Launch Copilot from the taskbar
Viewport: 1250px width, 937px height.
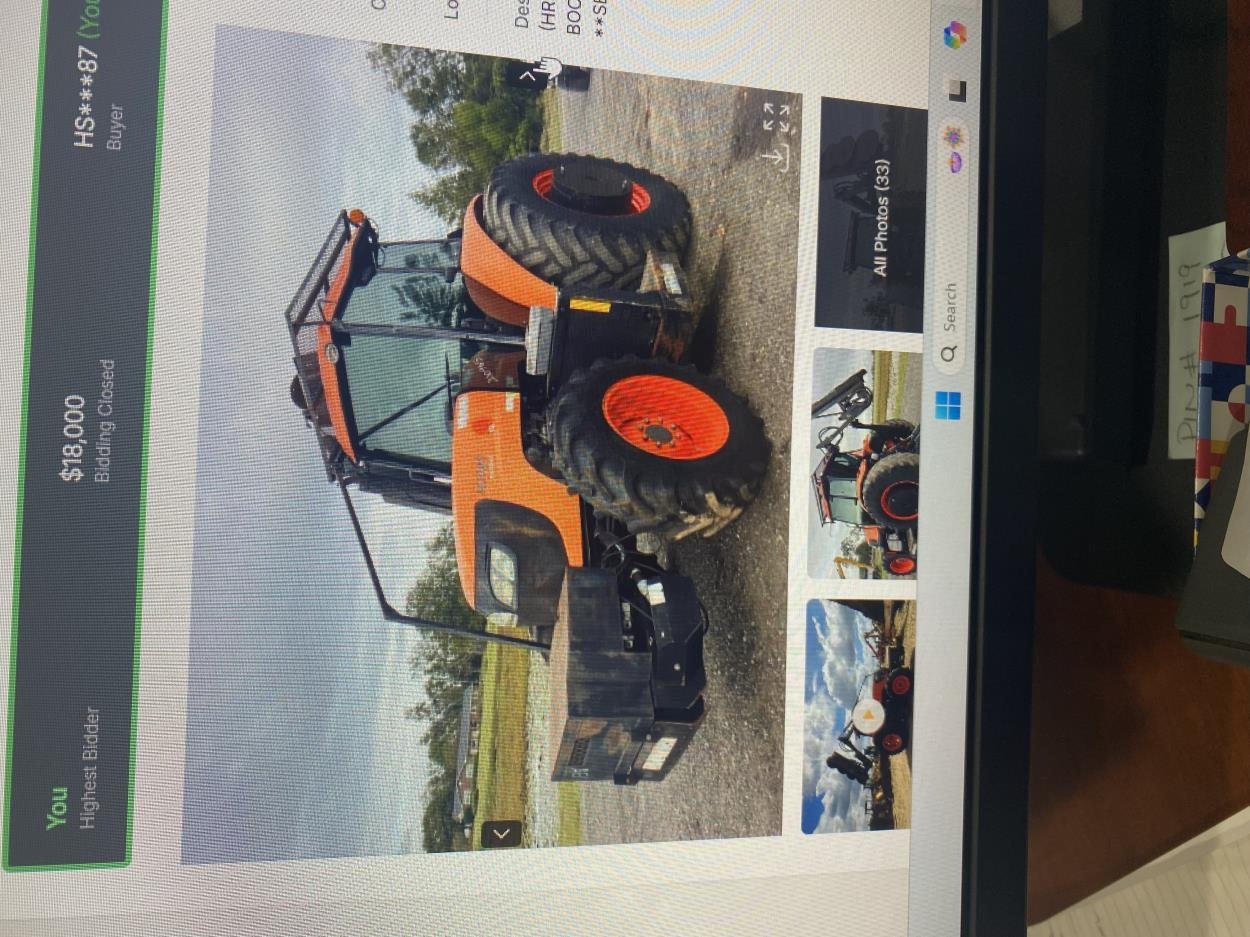coord(955,35)
